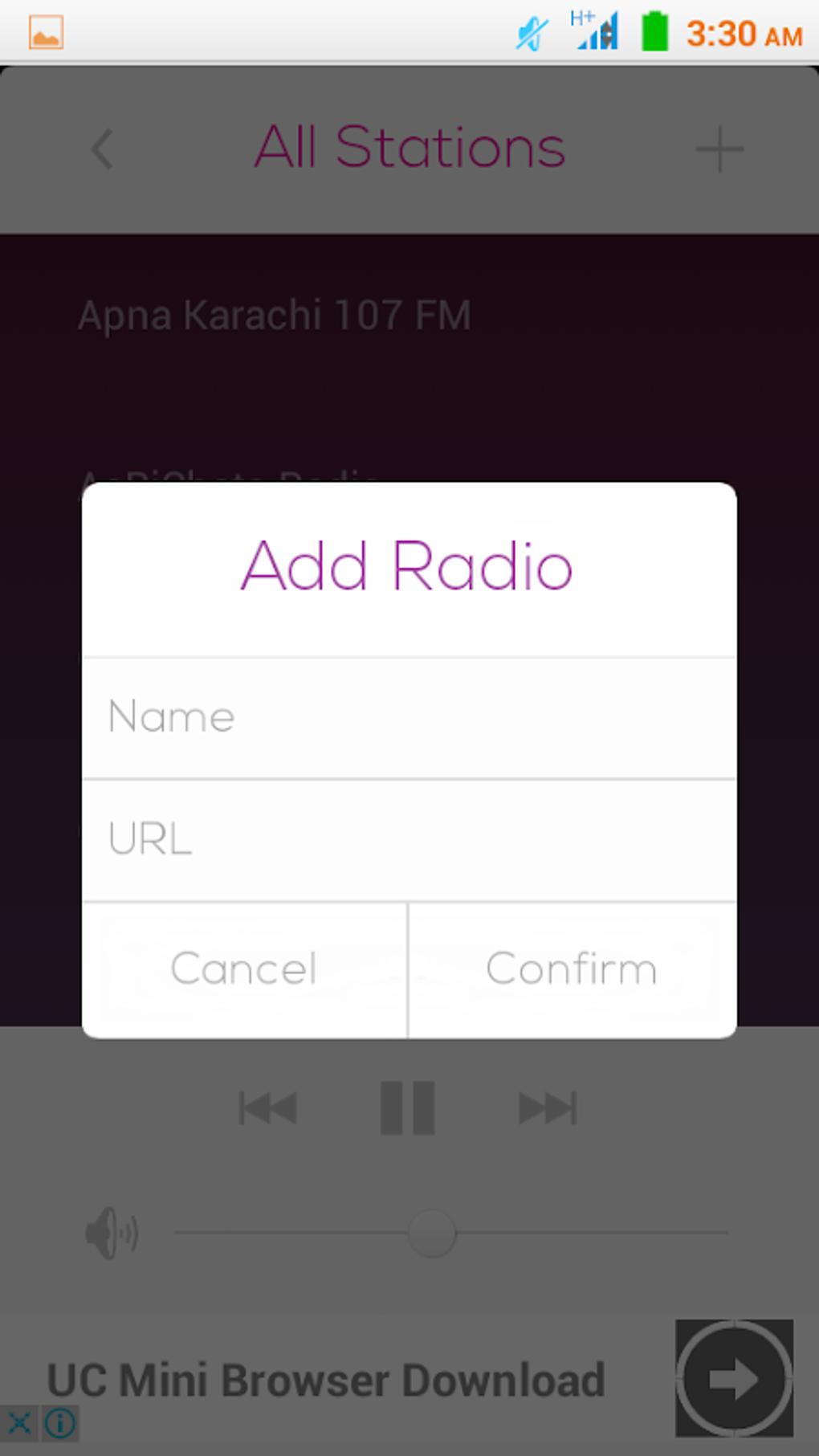Dismiss the ad with the X
The height and width of the screenshot is (1456, 819).
[x=18, y=1421]
